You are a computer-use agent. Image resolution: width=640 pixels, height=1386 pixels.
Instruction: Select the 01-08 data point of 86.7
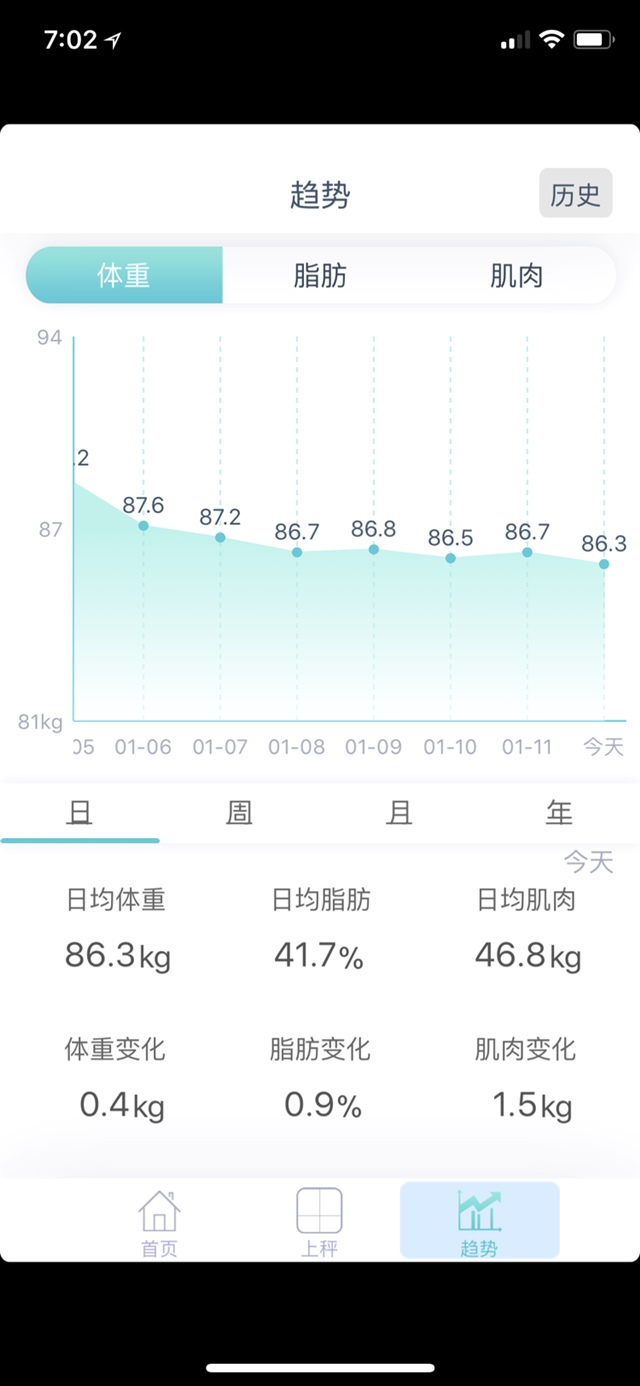click(297, 552)
